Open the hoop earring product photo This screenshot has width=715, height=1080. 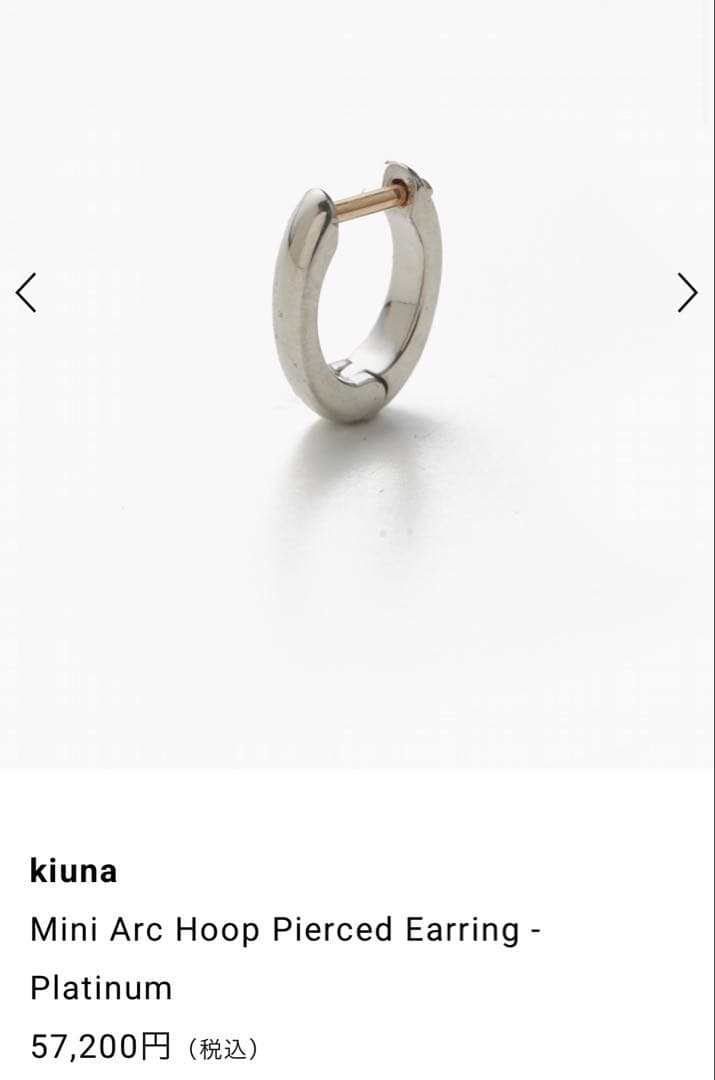point(357,300)
